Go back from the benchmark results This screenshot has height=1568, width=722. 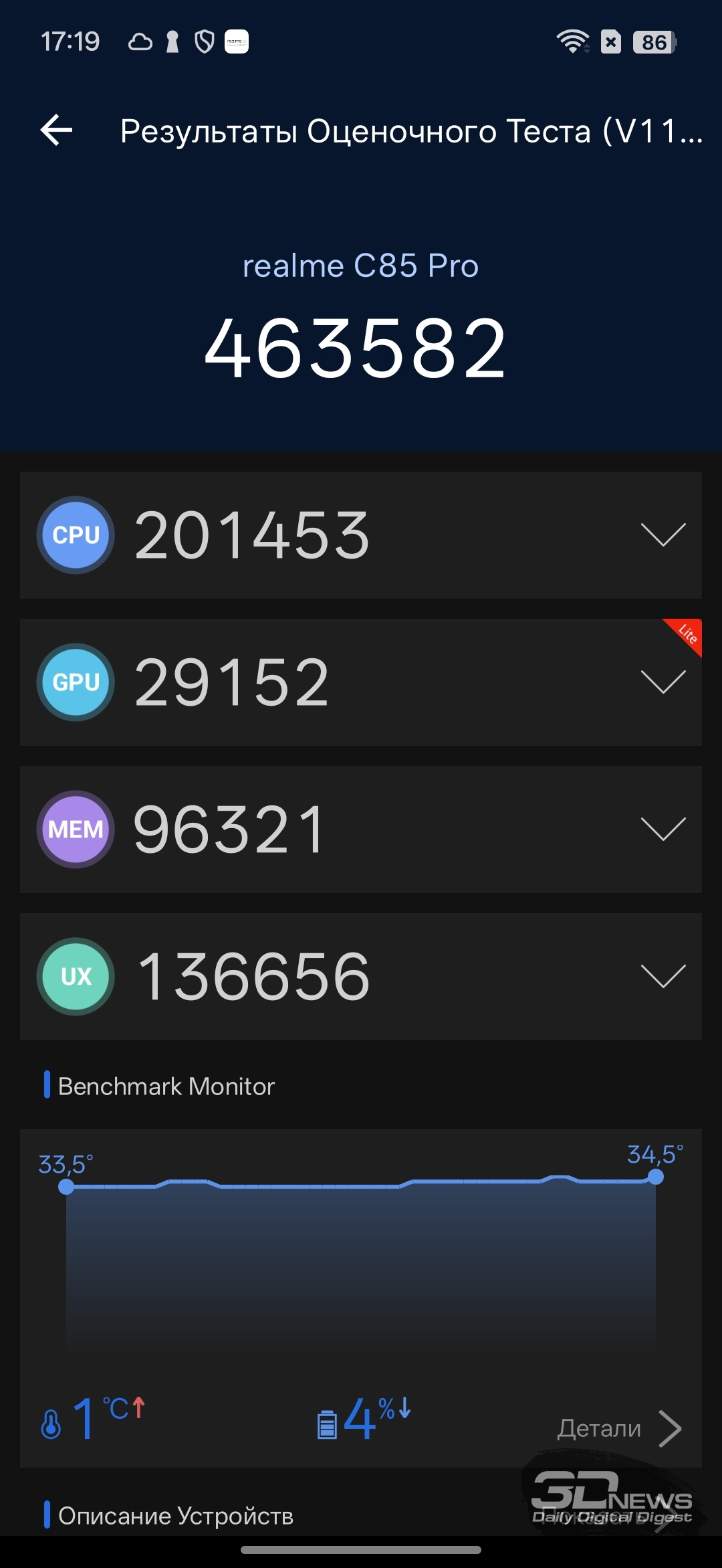(x=57, y=130)
